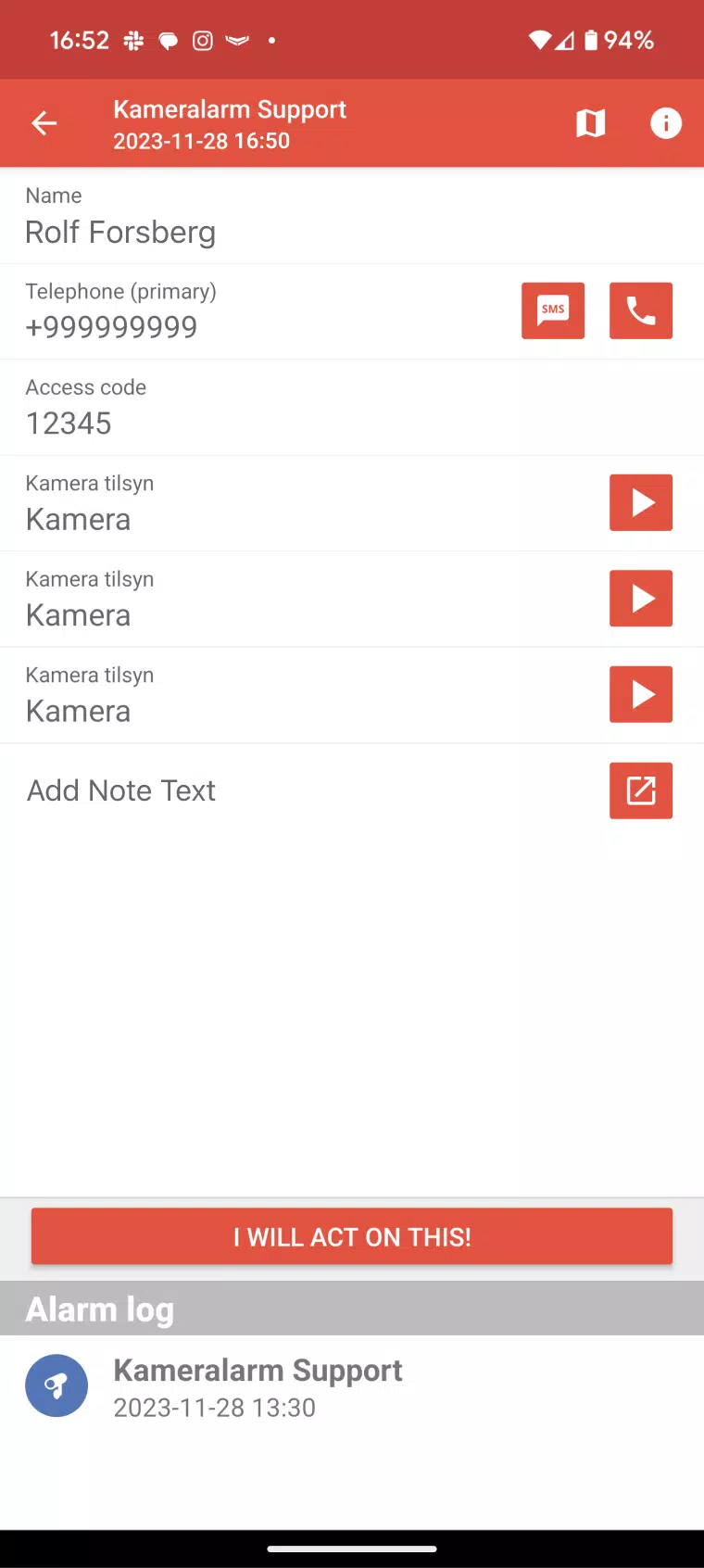Viewport: 704px width, 1568px height.
Task: Open the map view icon
Action: 590,123
